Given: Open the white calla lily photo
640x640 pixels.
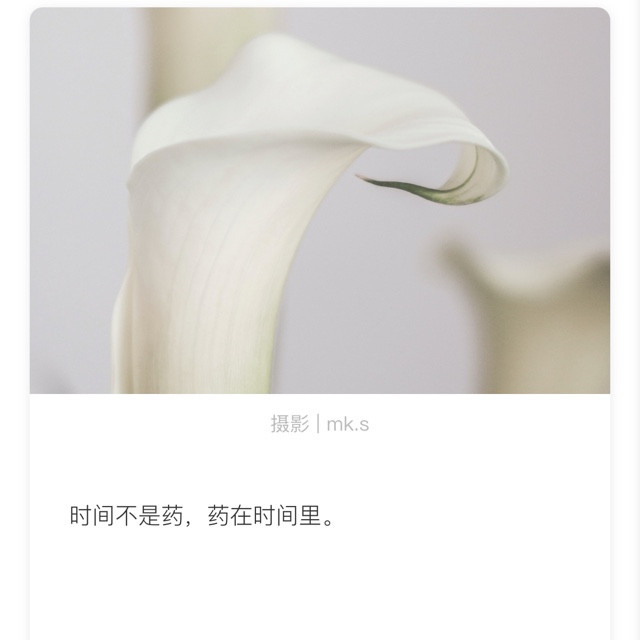Looking at the screenshot, I should (320, 200).
